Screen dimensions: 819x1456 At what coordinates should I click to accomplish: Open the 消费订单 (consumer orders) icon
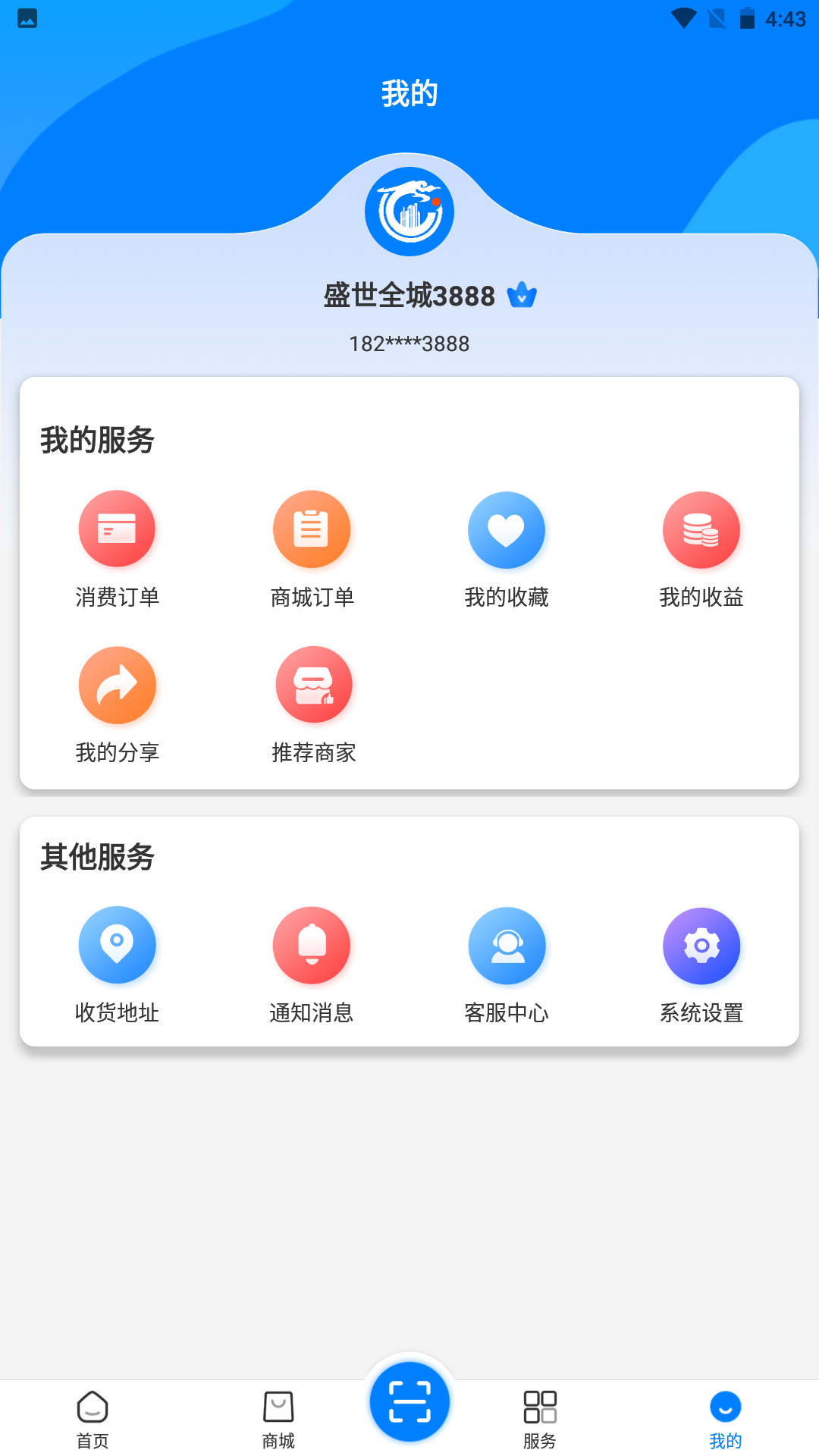point(117,529)
